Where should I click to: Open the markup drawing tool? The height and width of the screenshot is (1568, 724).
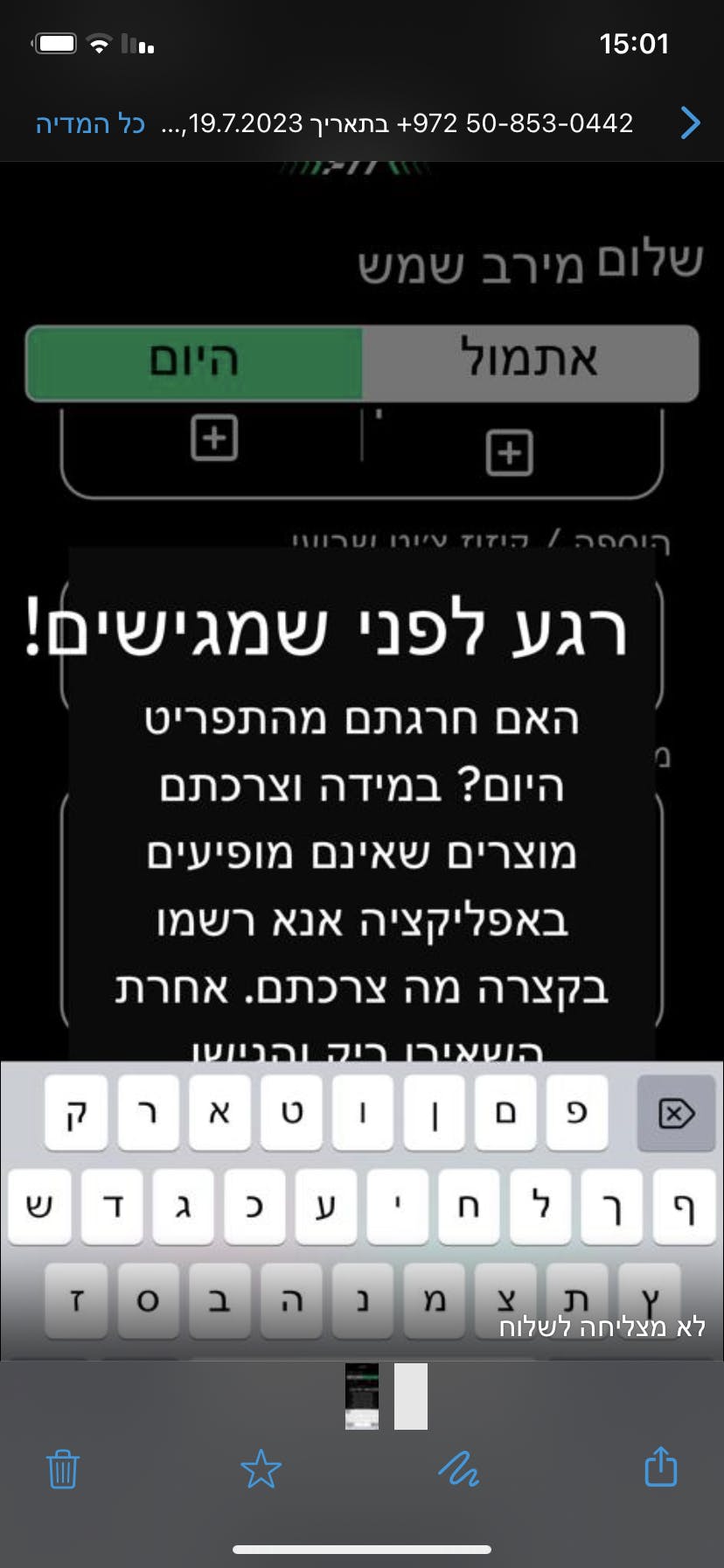458,1469
